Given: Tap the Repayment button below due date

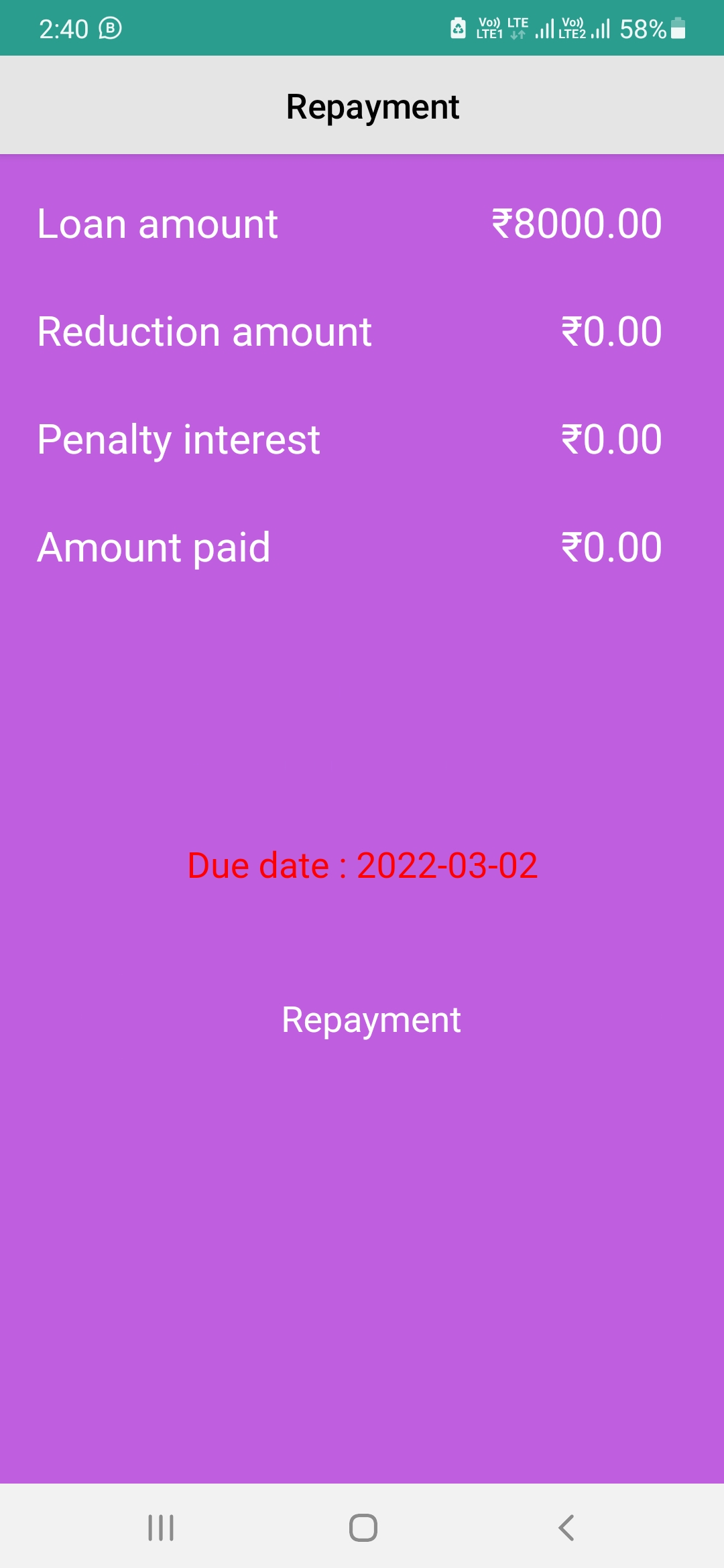Looking at the screenshot, I should coord(371,1020).
